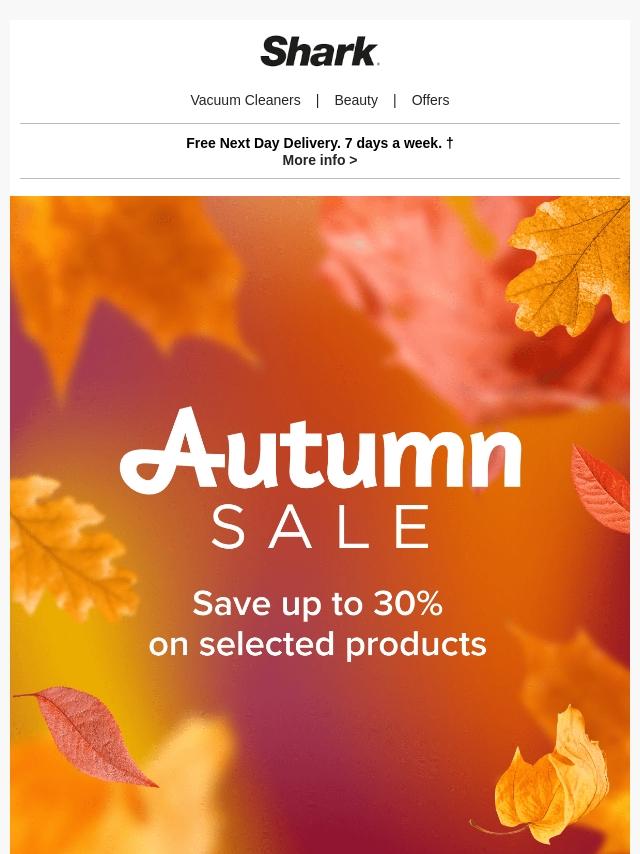
Task: Open the Vacuum Cleaners link
Action: 245,100
